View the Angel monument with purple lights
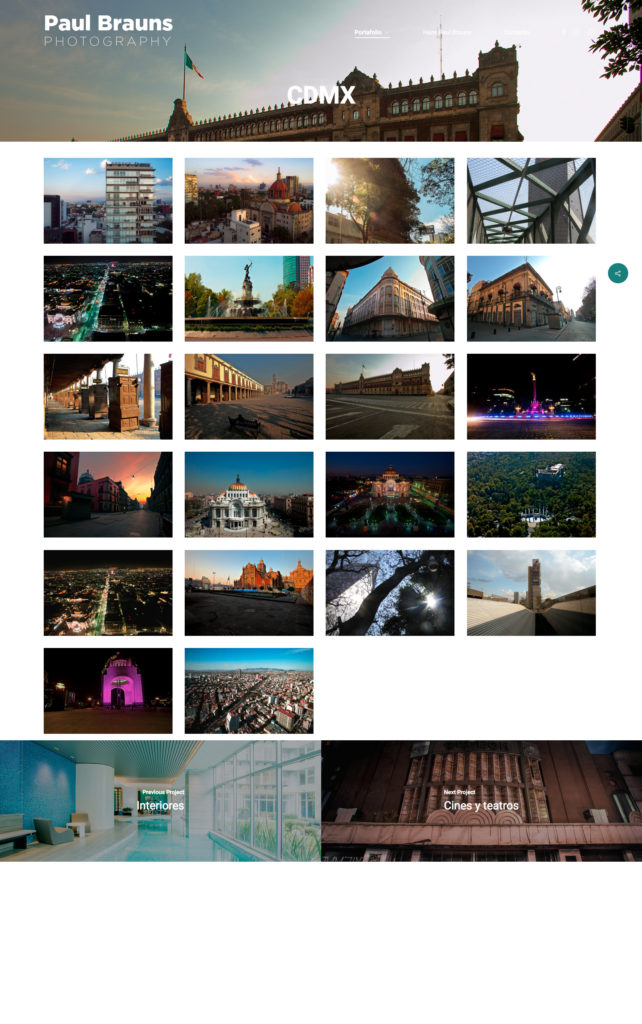Screen dimensions: 642x1024 [x=531, y=396]
